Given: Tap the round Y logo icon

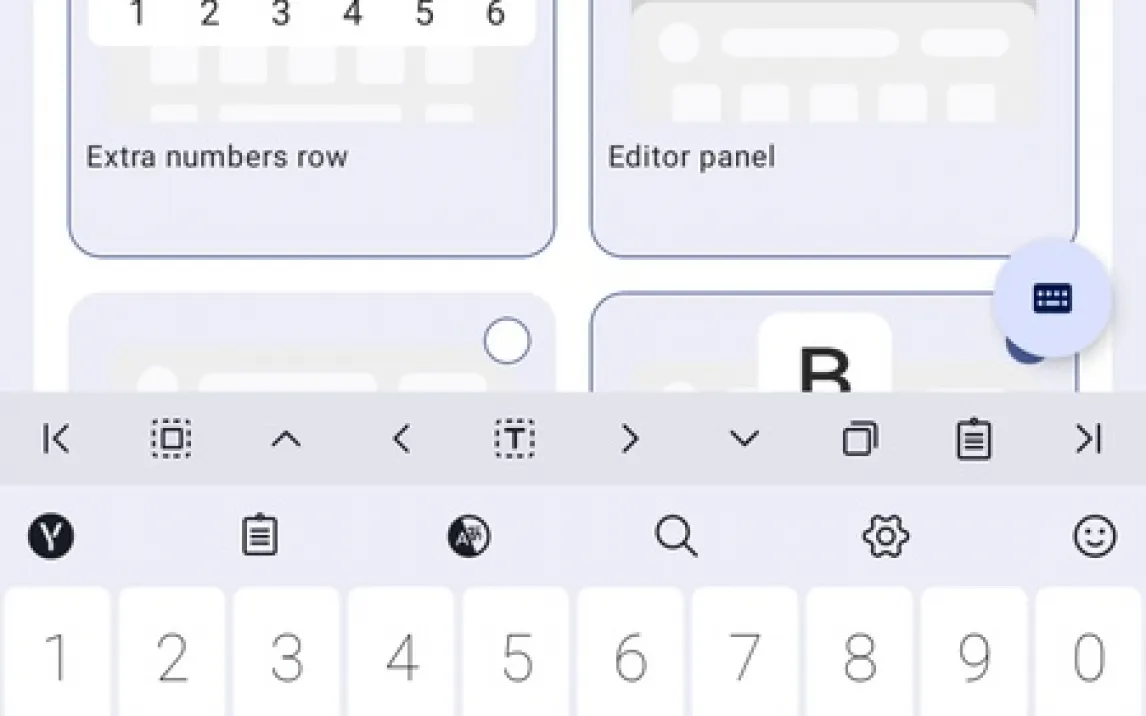Looking at the screenshot, I should [x=51, y=538].
